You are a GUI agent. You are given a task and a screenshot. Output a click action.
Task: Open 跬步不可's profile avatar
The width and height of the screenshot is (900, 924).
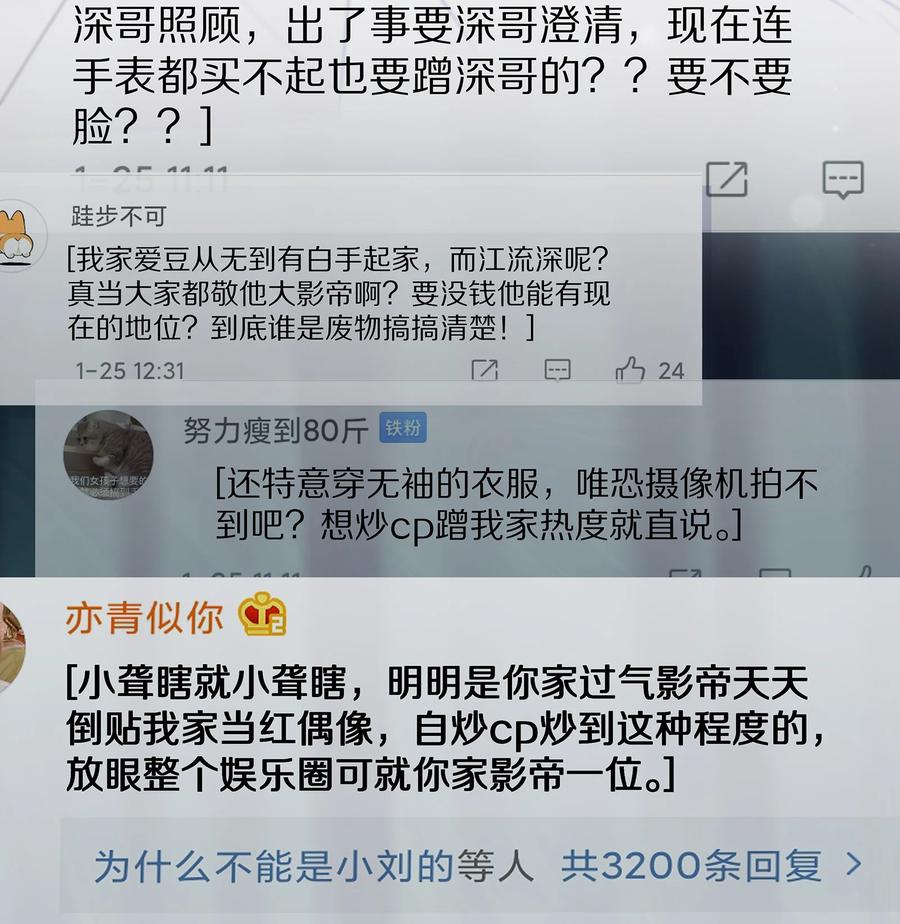20,235
